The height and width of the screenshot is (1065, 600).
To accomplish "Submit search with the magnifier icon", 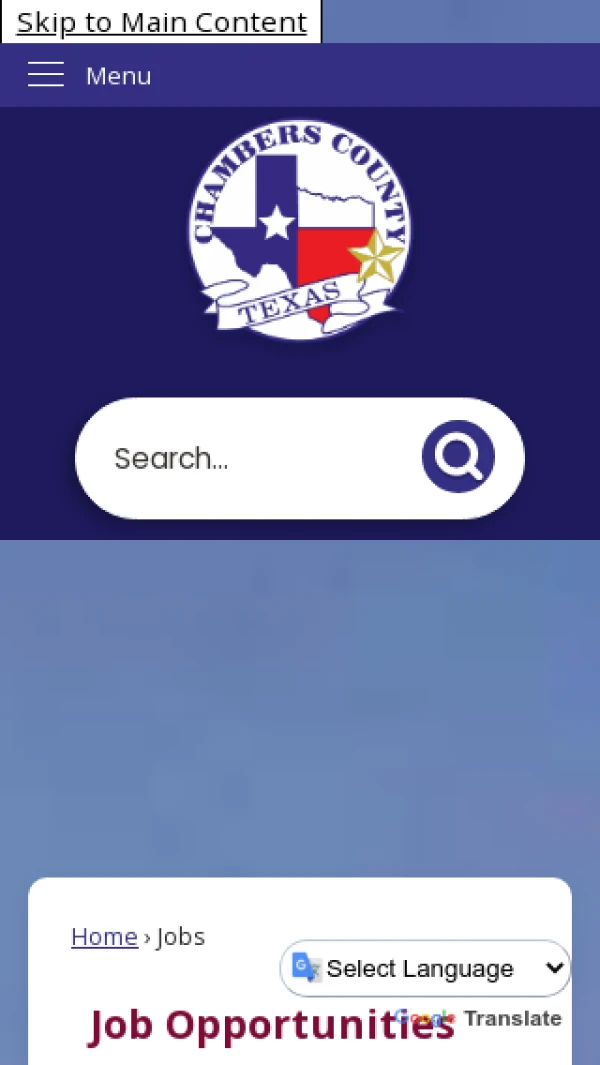I will pos(458,457).
